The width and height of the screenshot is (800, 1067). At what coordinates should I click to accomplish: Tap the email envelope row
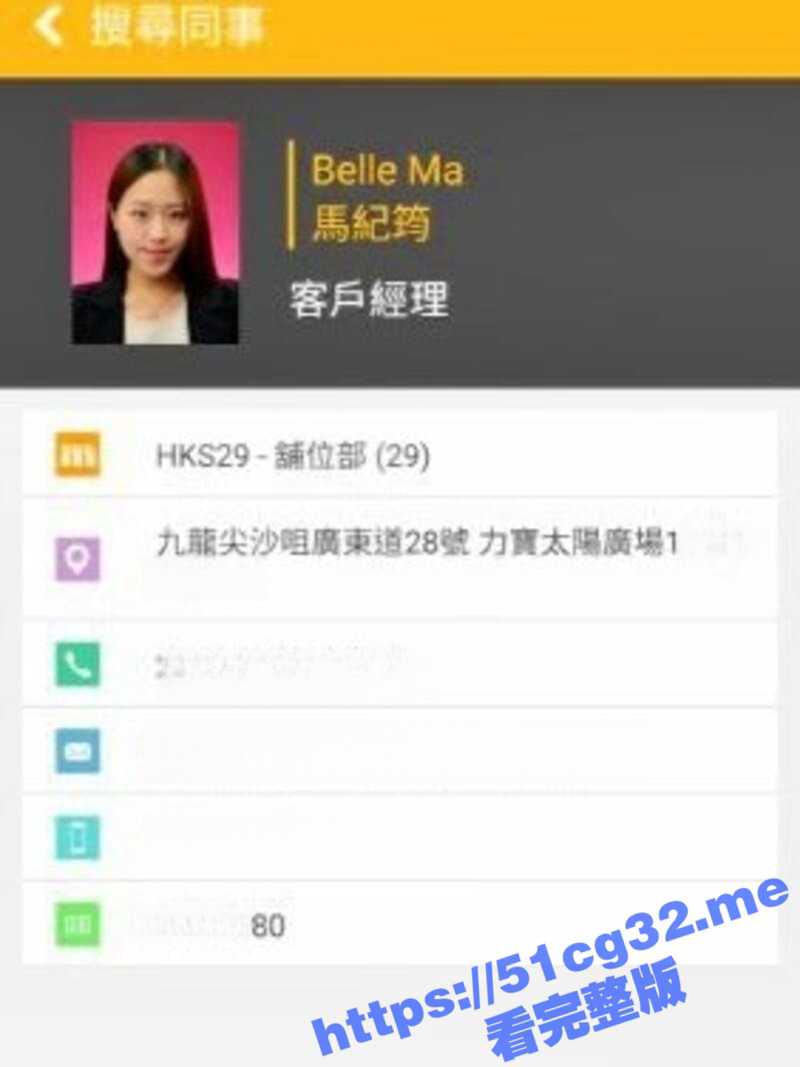pyautogui.click(x=398, y=750)
